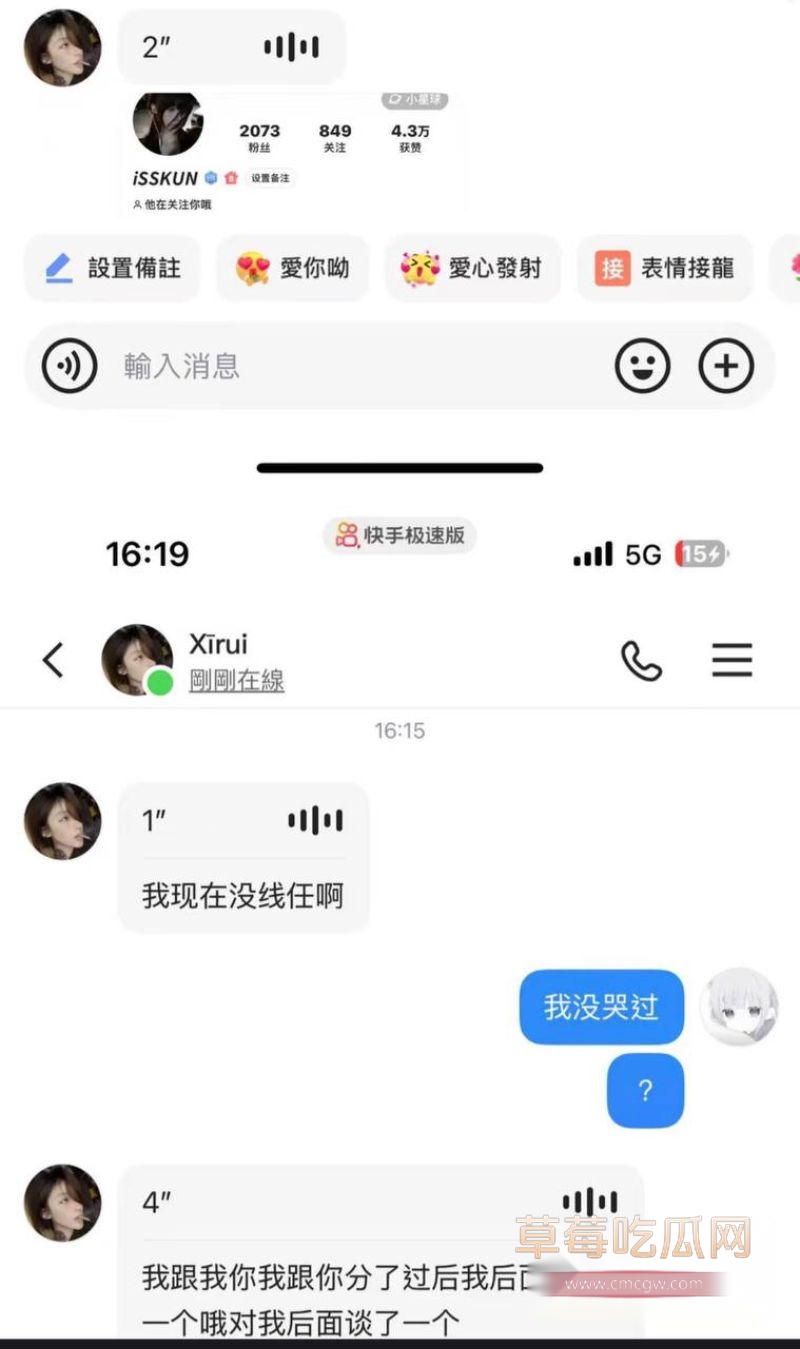Play the 1-second voice message from Xīrui

click(240, 819)
